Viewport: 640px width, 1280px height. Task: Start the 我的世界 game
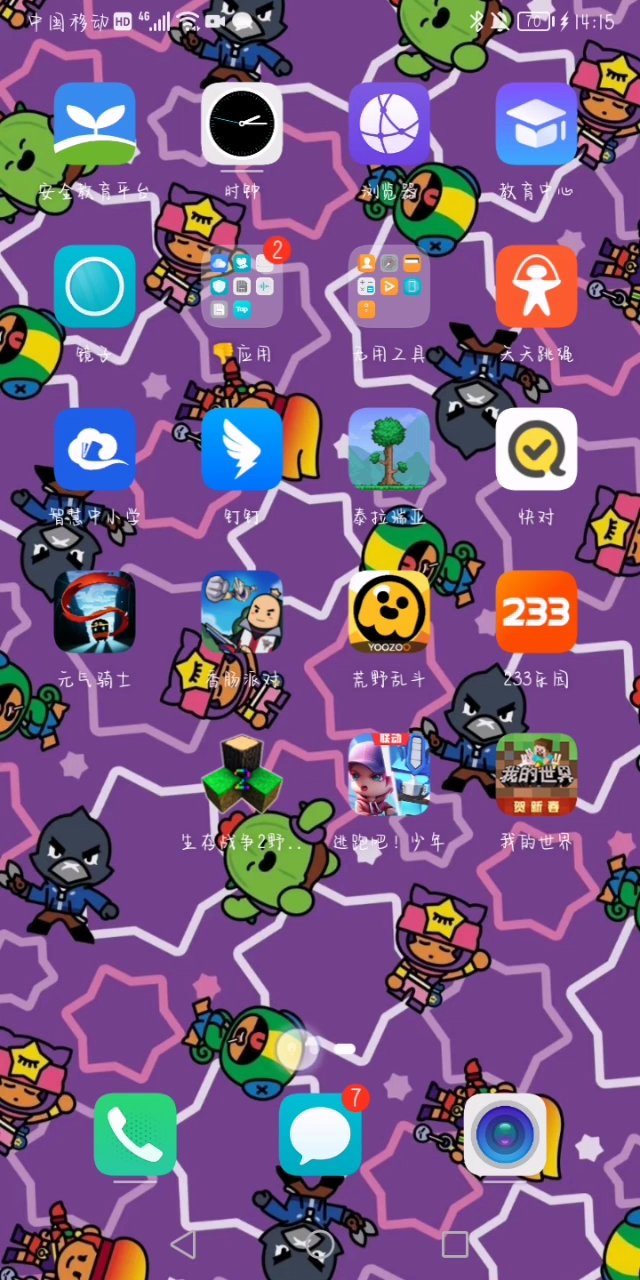pyautogui.click(x=537, y=775)
